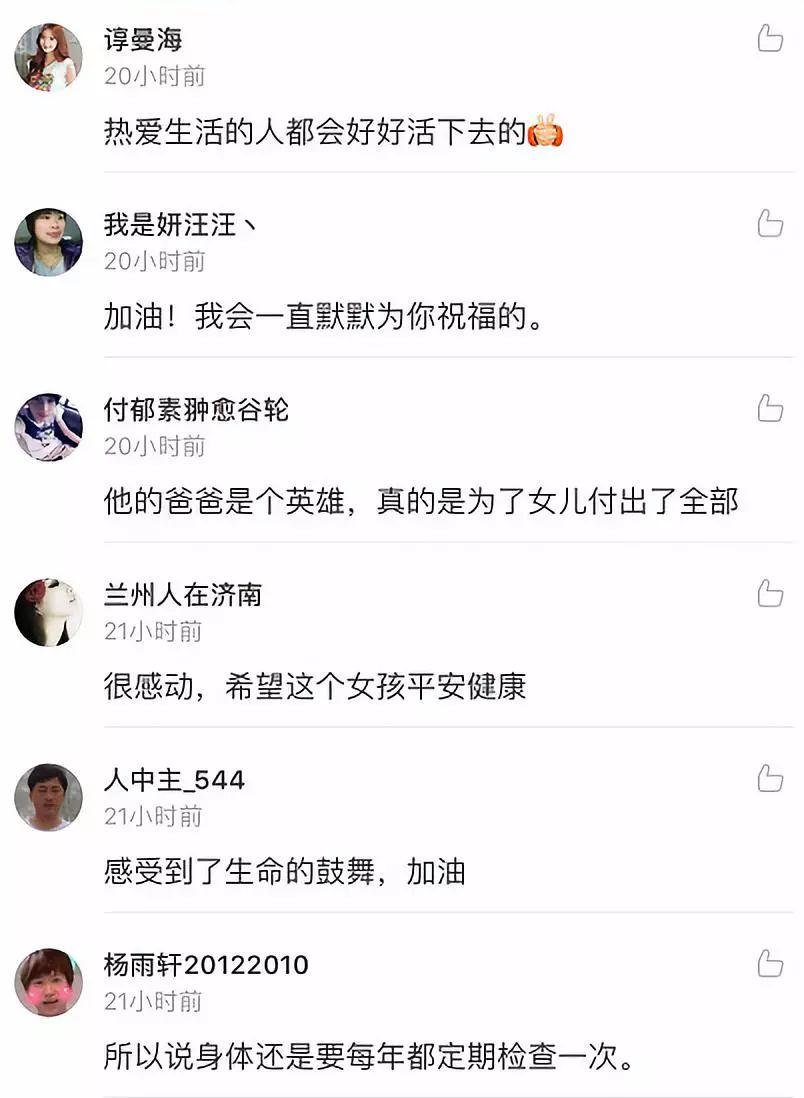Like 我是妍汪汪's comment

coord(770,223)
